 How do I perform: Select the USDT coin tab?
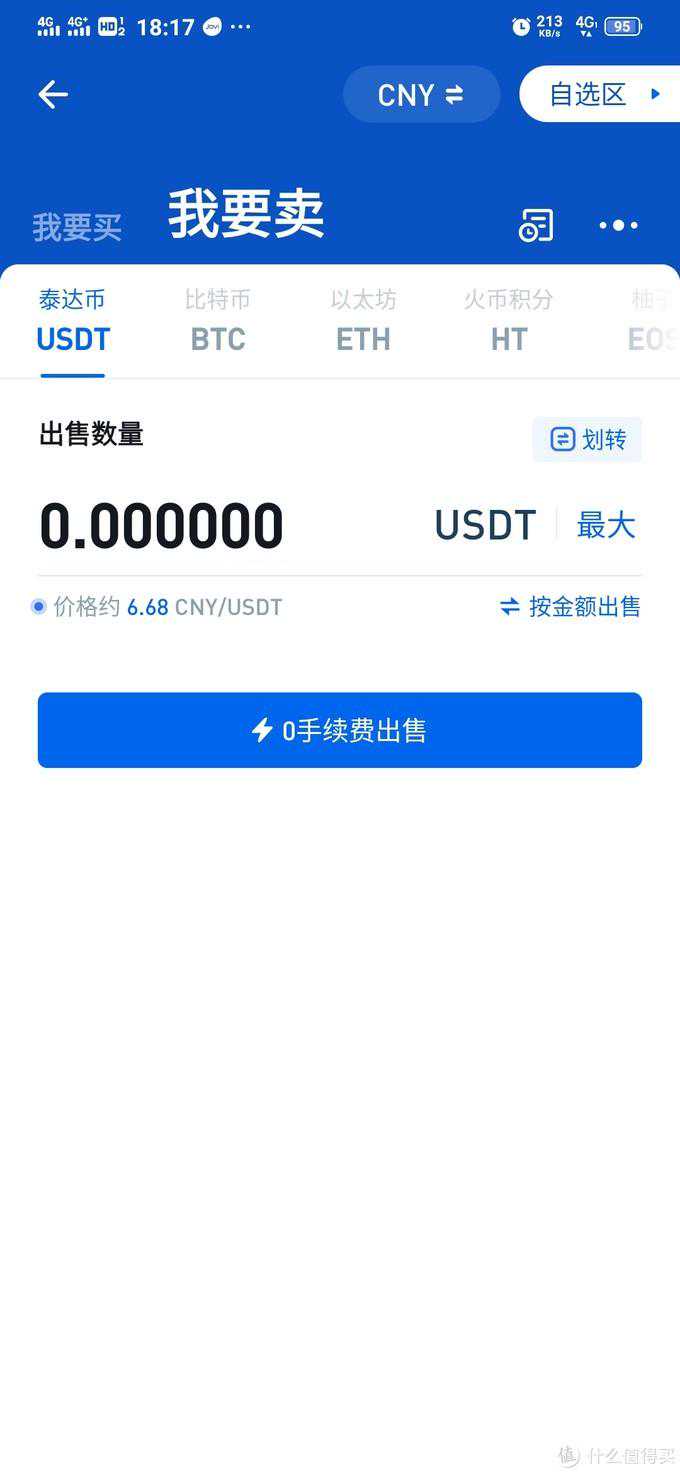[x=73, y=322]
